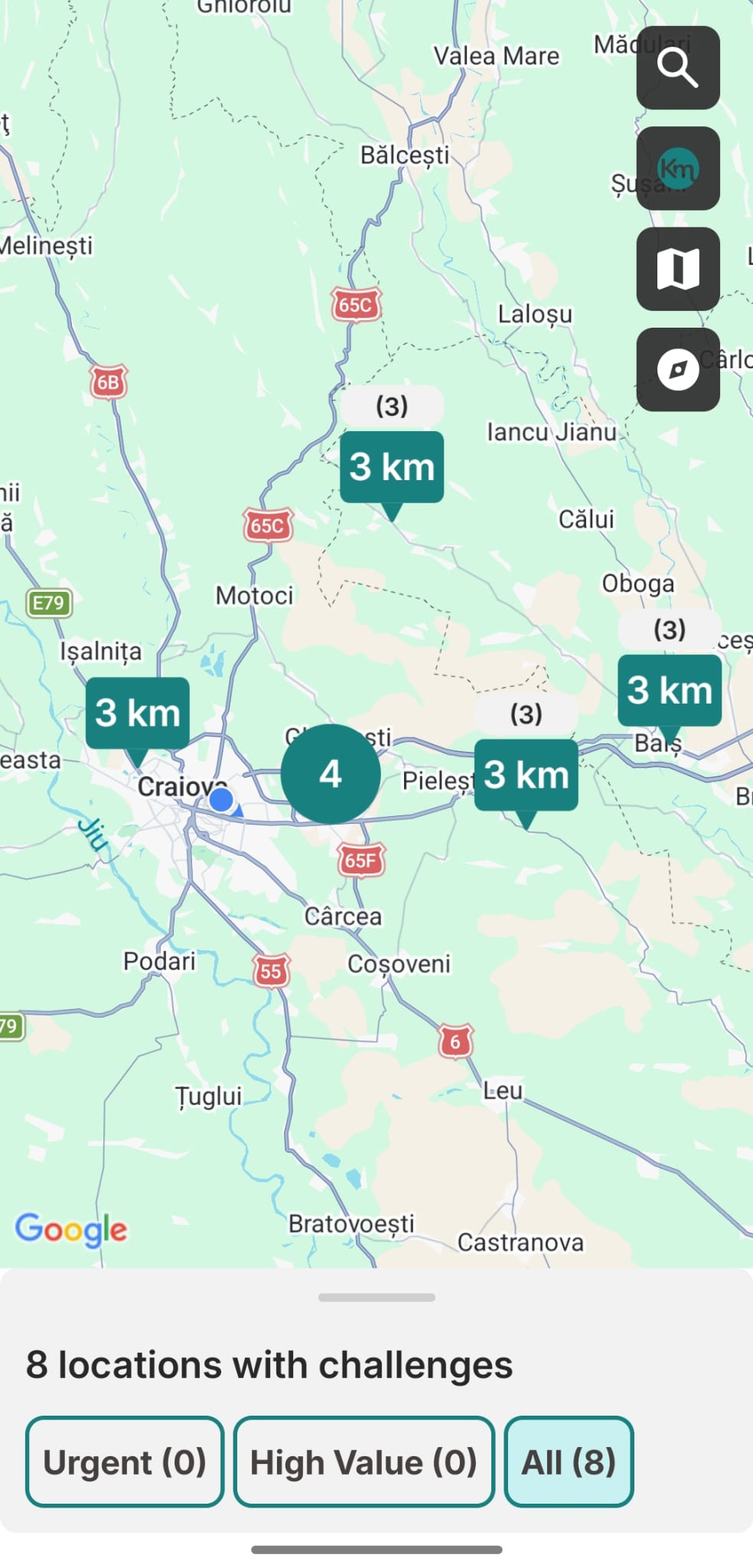The height and width of the screenshot is (1568, 753).
Task: Choose the All (8) filter chip
Action: pyautogui.click(x=569, y=1462)
